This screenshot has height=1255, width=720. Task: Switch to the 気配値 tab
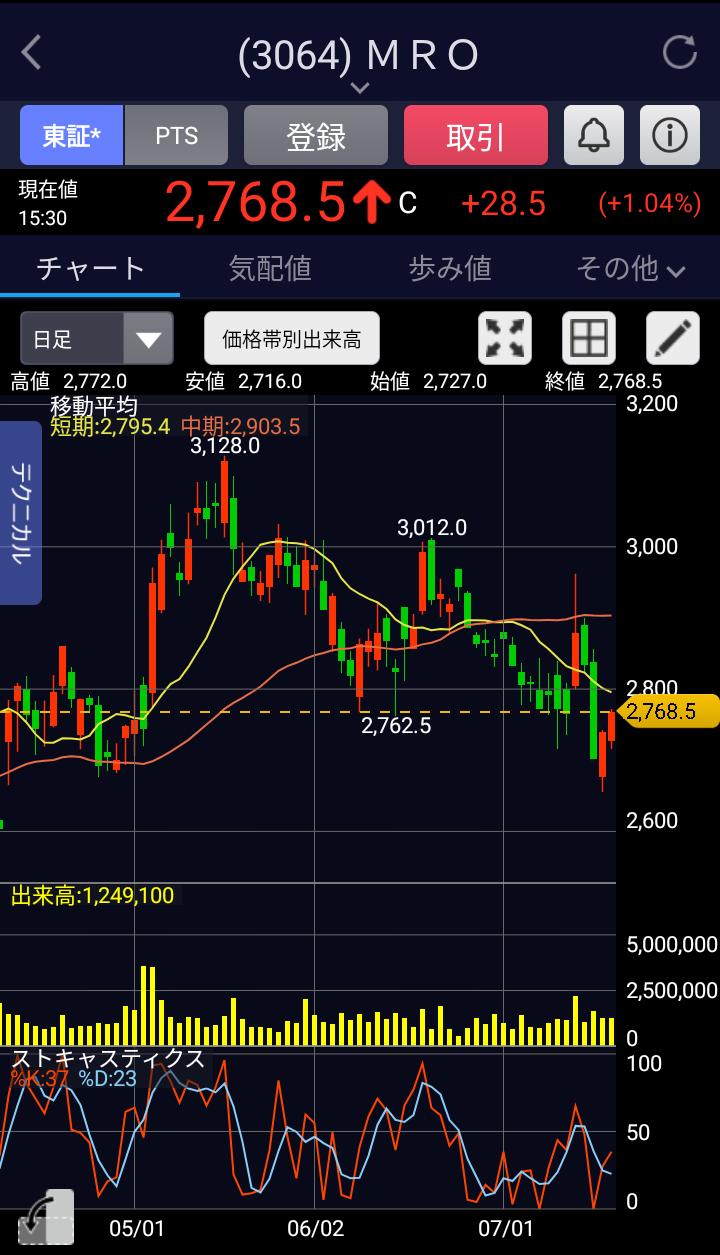[x=270, y=268]
